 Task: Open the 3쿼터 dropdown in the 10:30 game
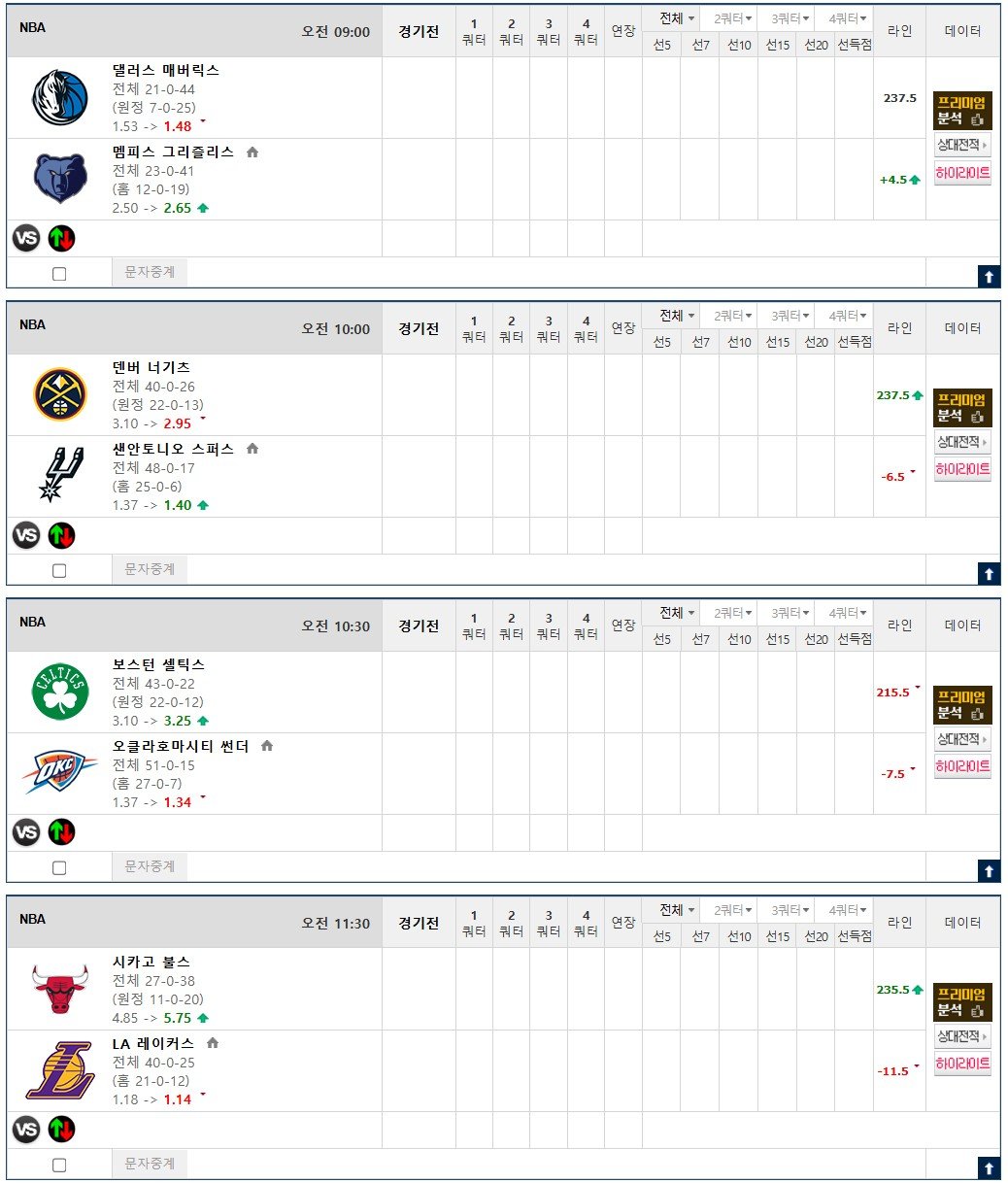tap(790, 613)
